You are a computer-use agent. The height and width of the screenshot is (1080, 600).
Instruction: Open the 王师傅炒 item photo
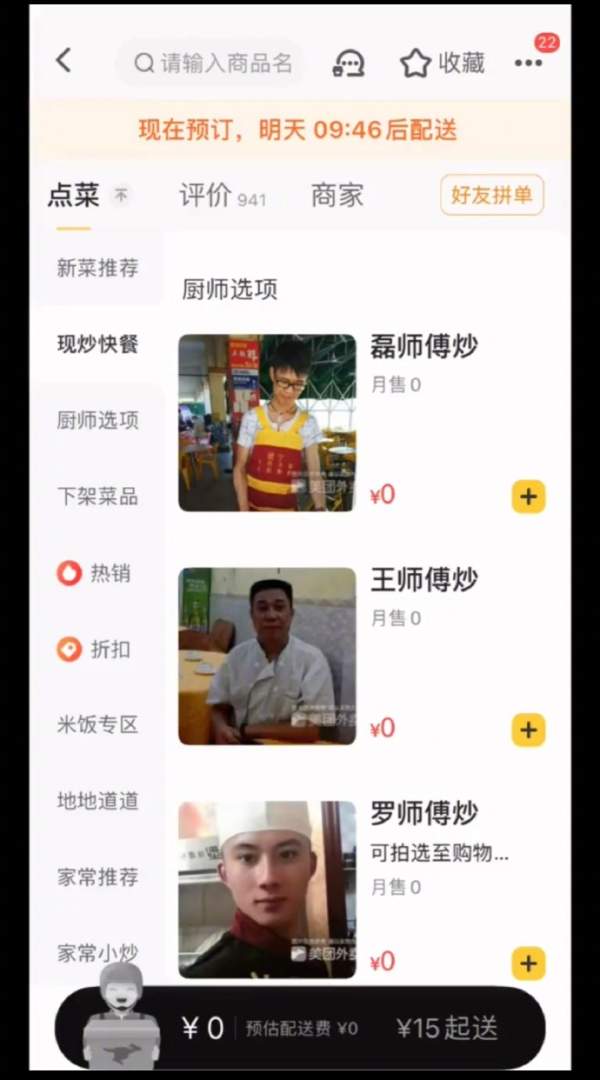267,656
